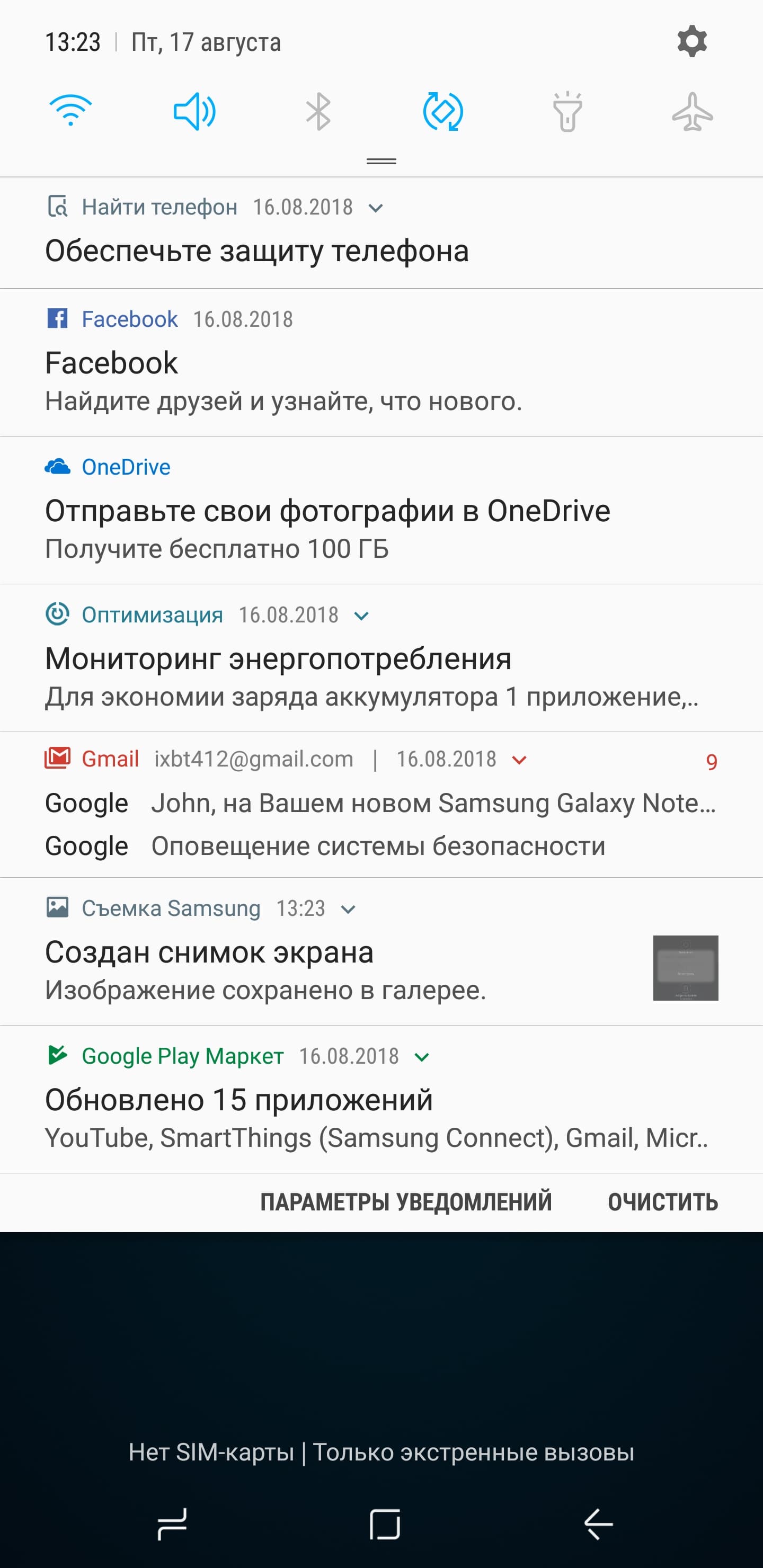Open the Найти телефон notification
Screen dimensions: 763x1568
pyautogui.click(x=257, y=251)
